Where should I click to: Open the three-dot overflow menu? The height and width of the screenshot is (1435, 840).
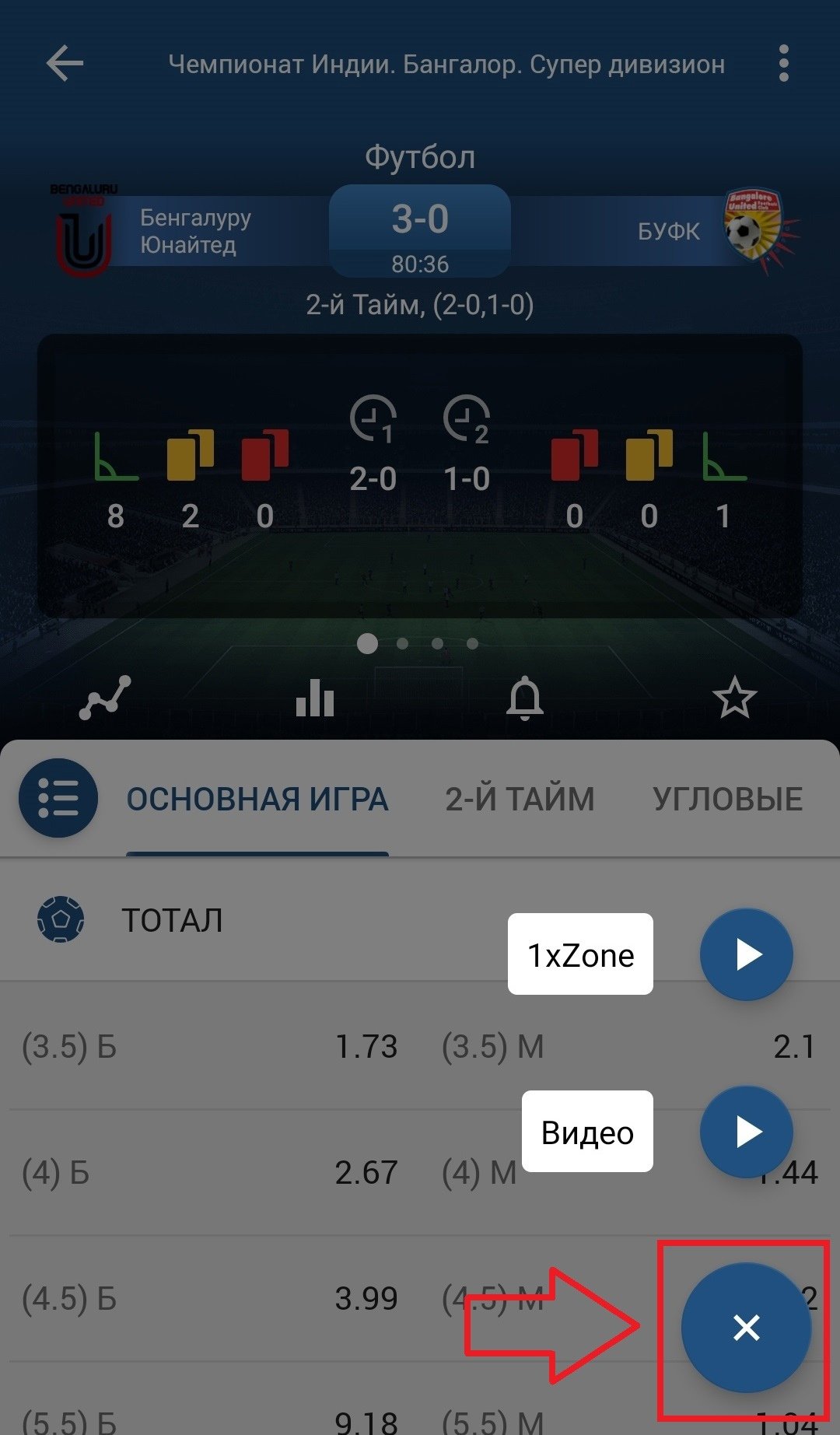783,63
